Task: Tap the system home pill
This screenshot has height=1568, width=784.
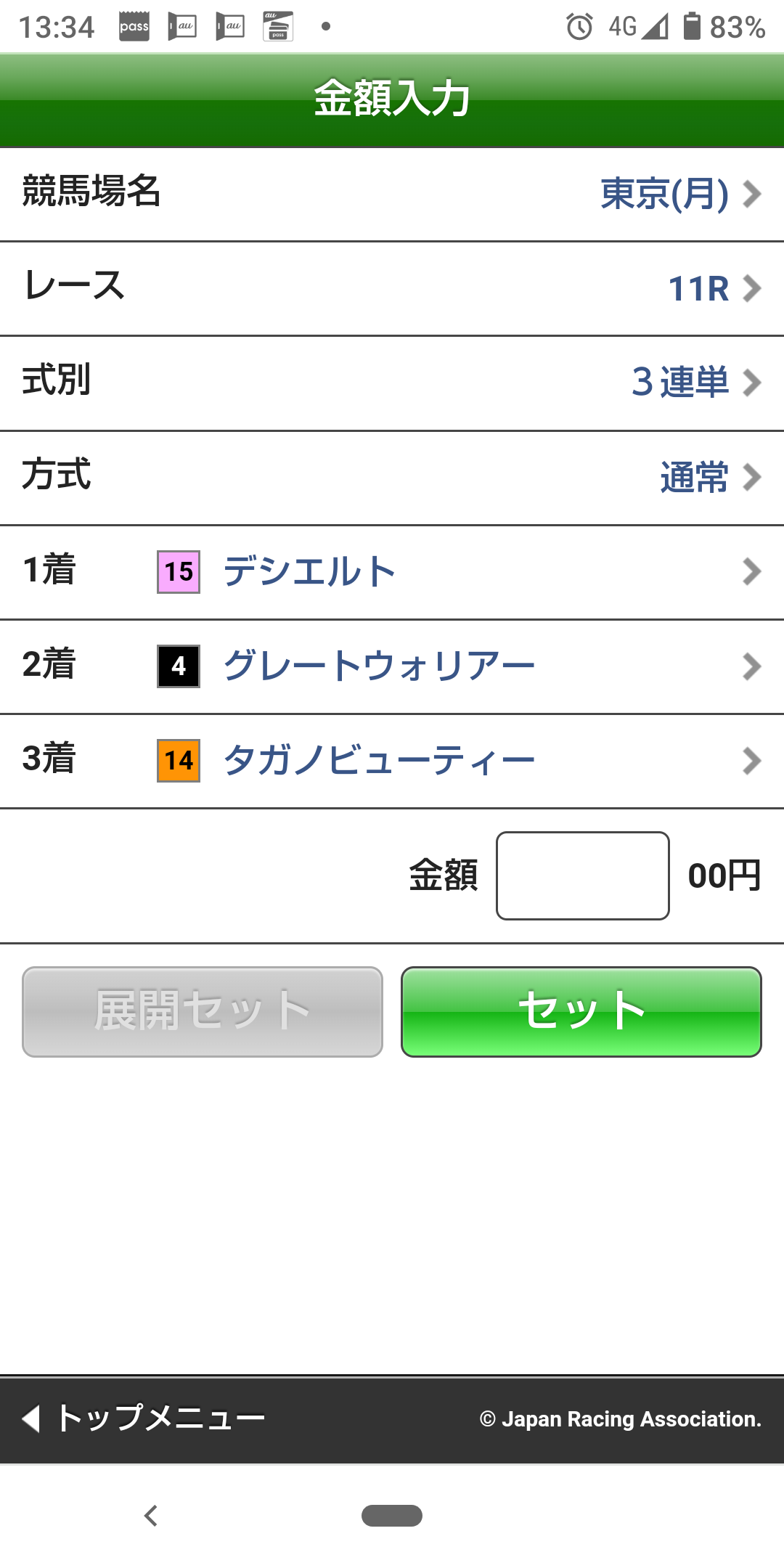Action: [x=392, y=1516]
